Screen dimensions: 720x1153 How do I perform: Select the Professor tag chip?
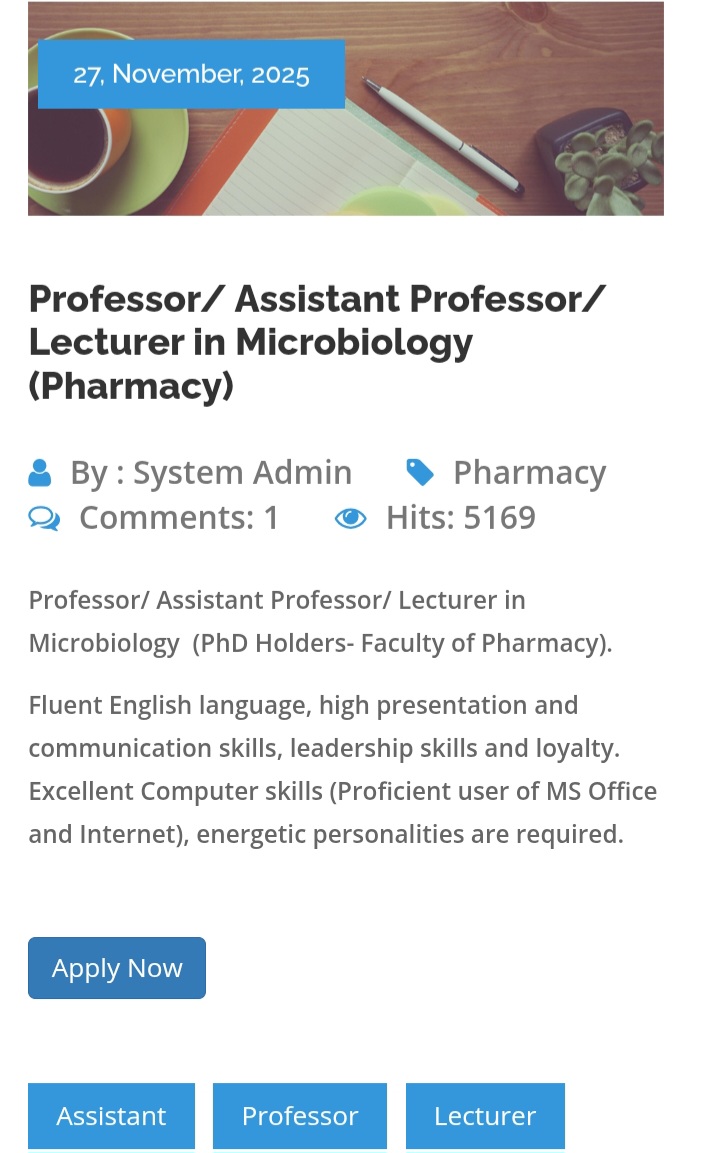(299, 1115)
